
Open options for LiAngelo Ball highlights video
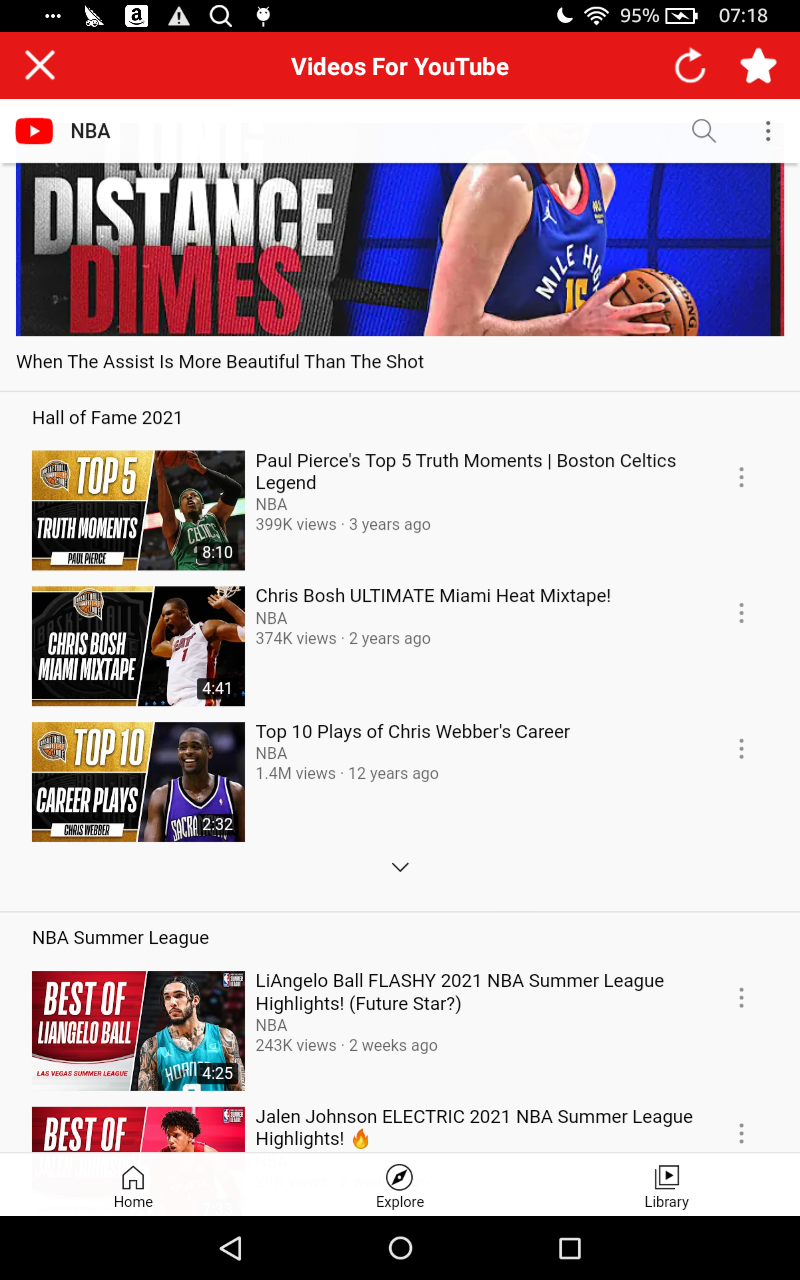741,997
